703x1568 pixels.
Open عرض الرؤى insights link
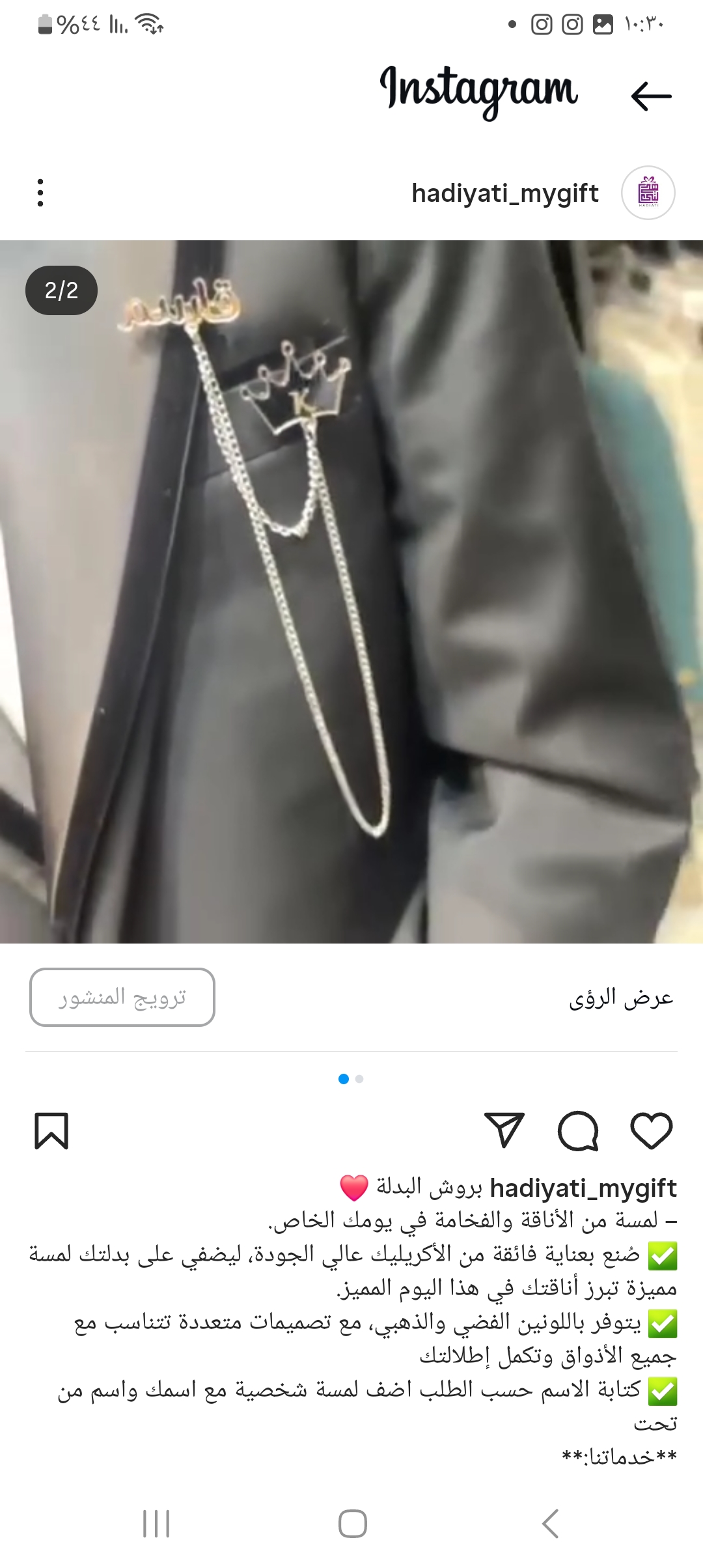[620, 998]
